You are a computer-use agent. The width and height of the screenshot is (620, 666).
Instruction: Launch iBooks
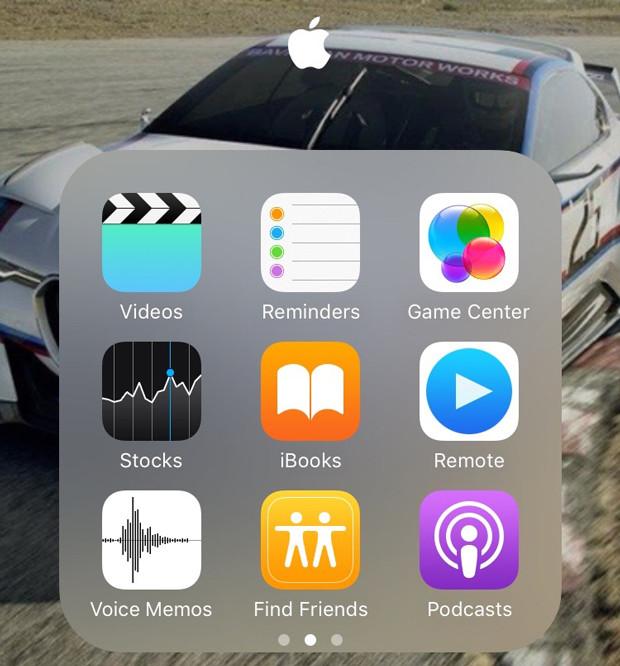coord(310,392)
